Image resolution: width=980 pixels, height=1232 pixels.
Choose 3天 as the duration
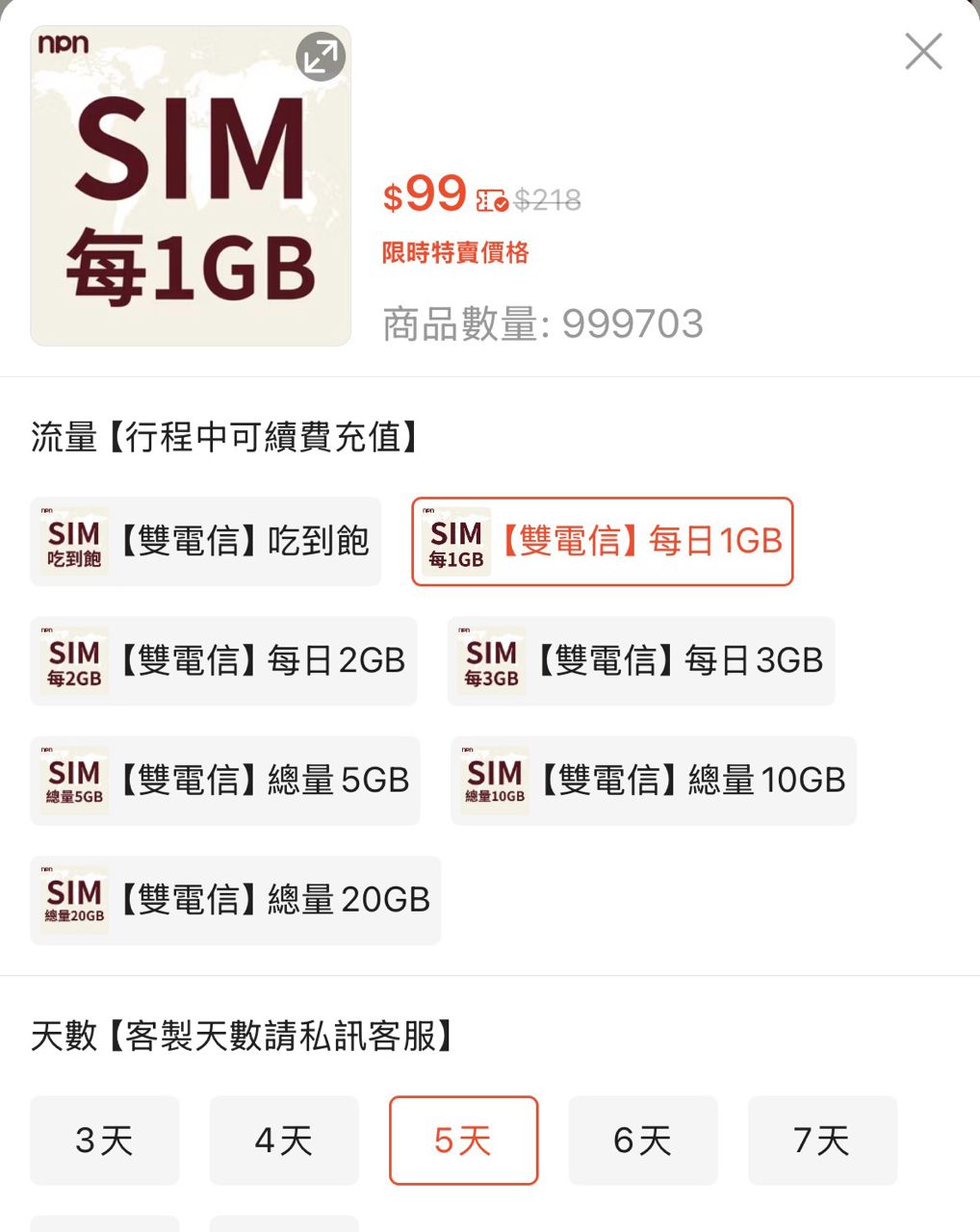pos(105,1141)
